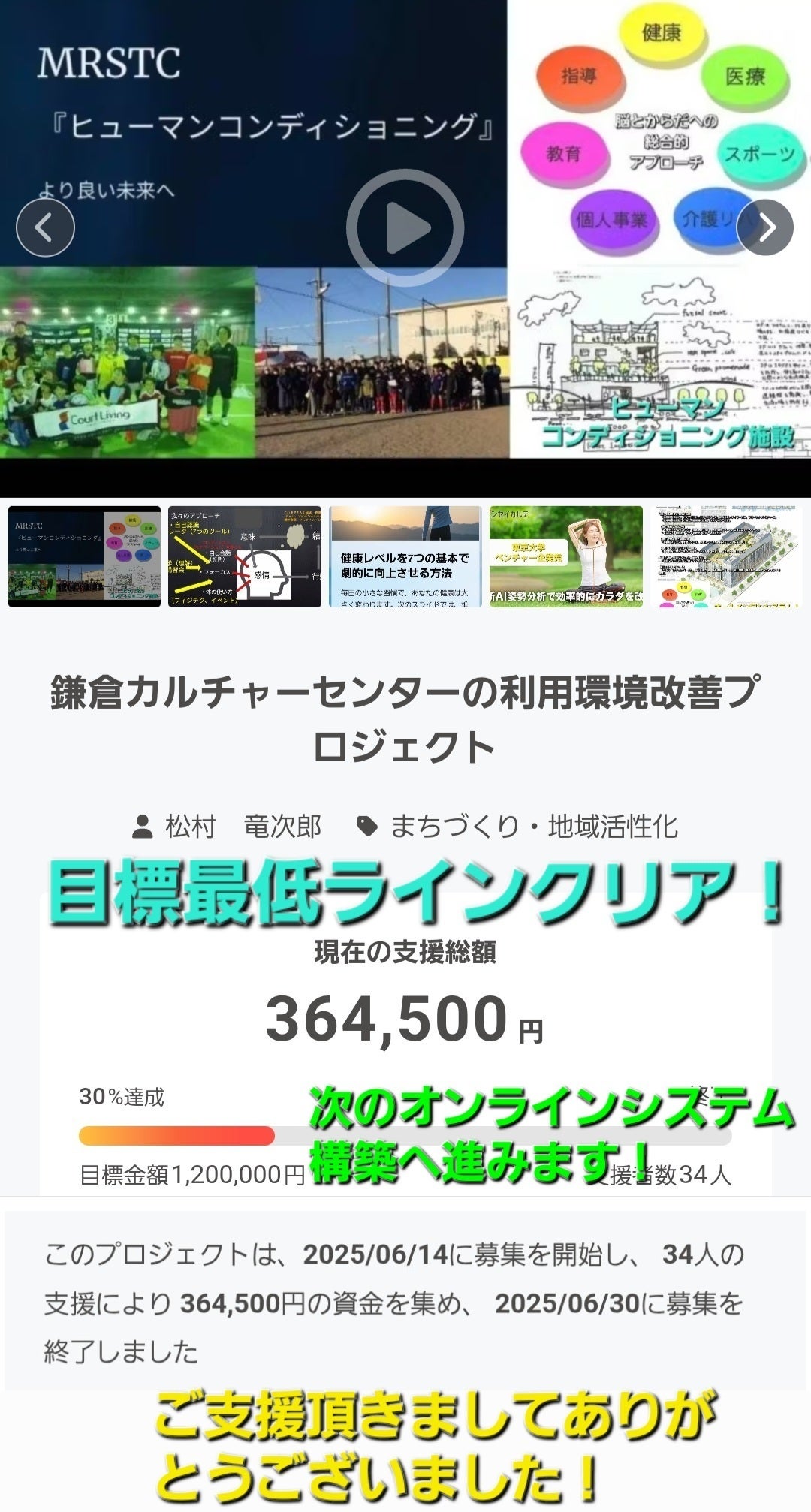Show the 東京大学ベンチャー posture analysis thumbnail
811x1512 pixels.
pyautogui.click(x=565, y=556)
